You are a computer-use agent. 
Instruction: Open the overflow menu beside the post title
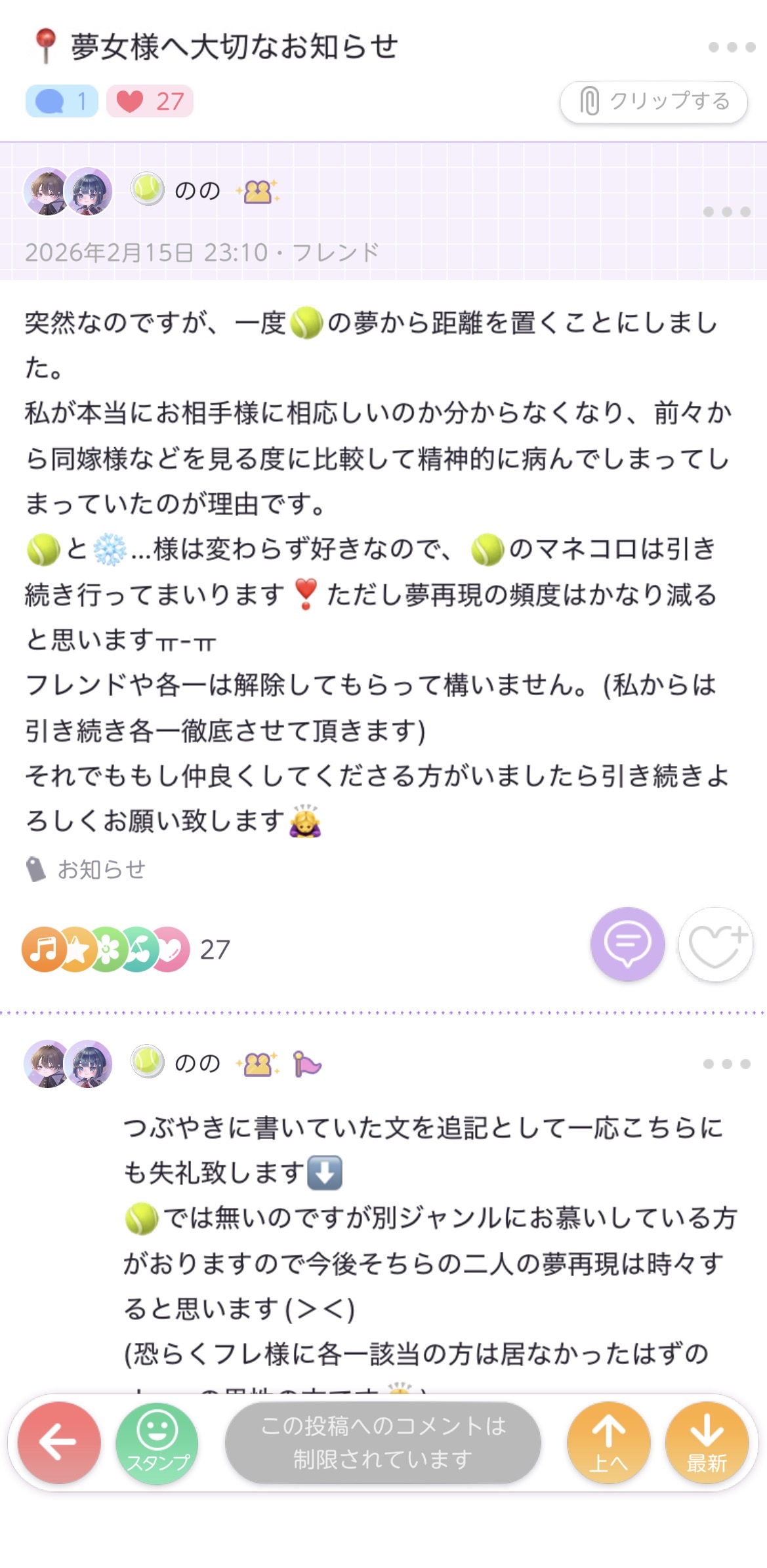pos(732,47)
